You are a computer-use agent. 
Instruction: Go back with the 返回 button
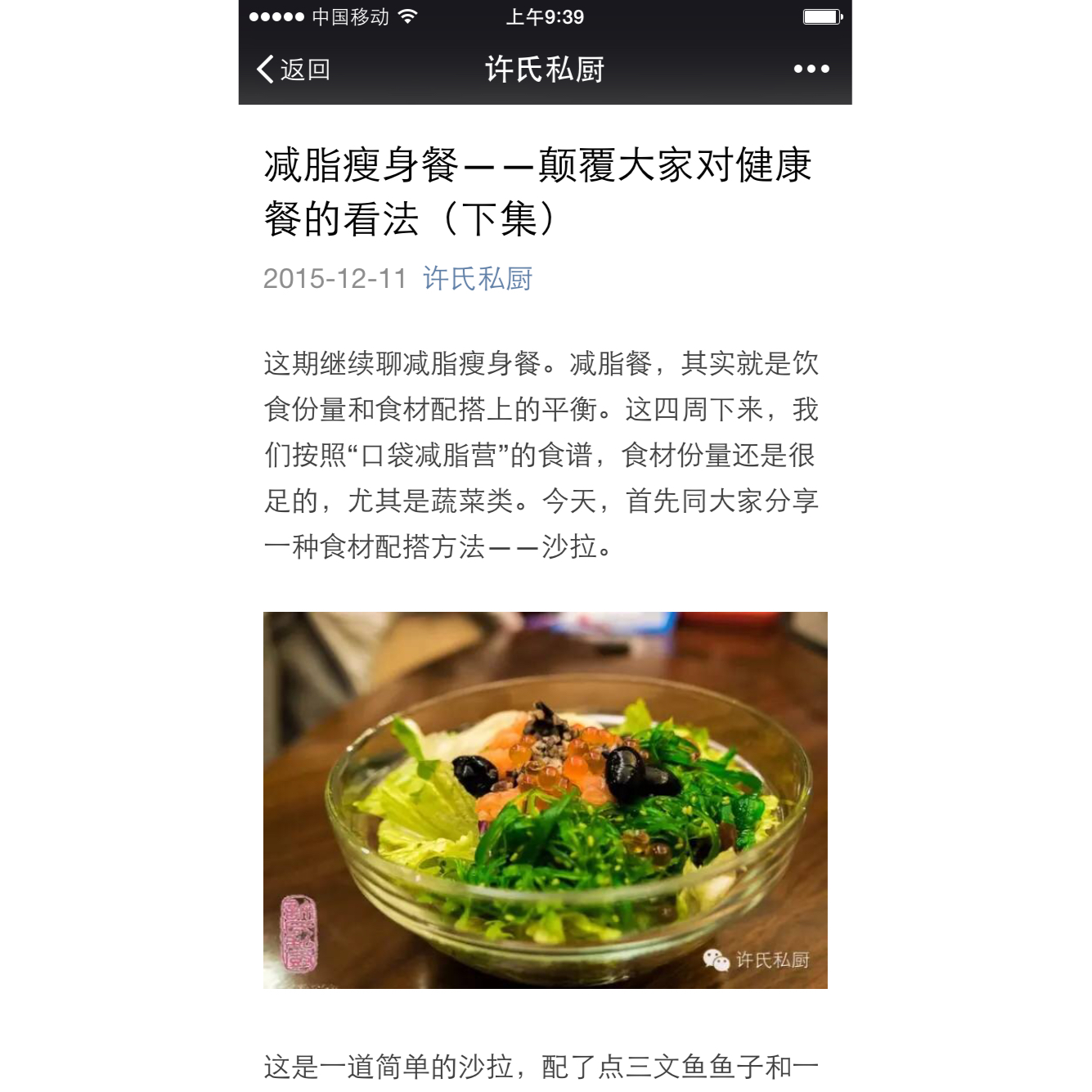294,70
